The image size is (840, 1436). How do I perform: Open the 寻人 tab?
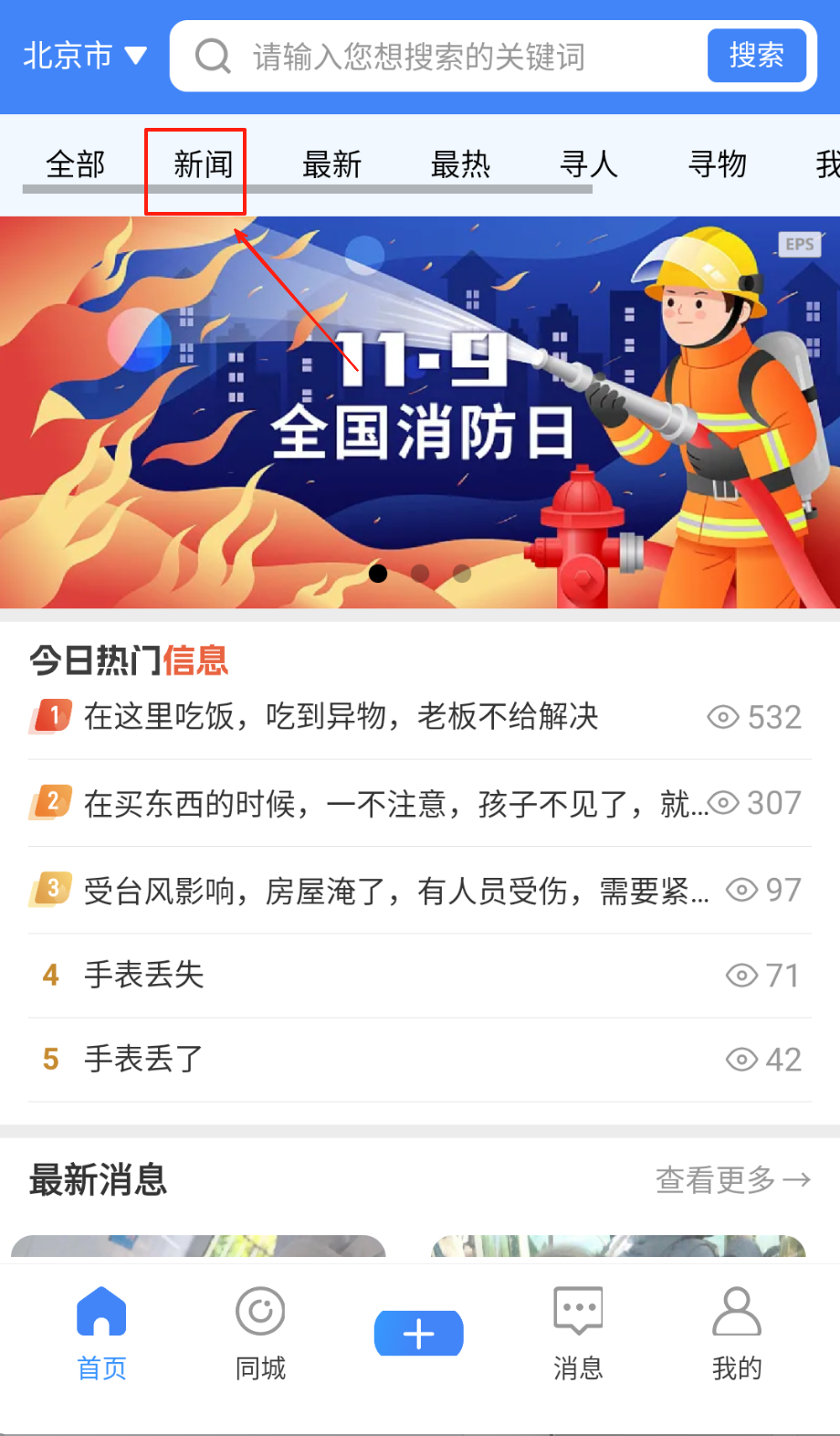(589, 164)
